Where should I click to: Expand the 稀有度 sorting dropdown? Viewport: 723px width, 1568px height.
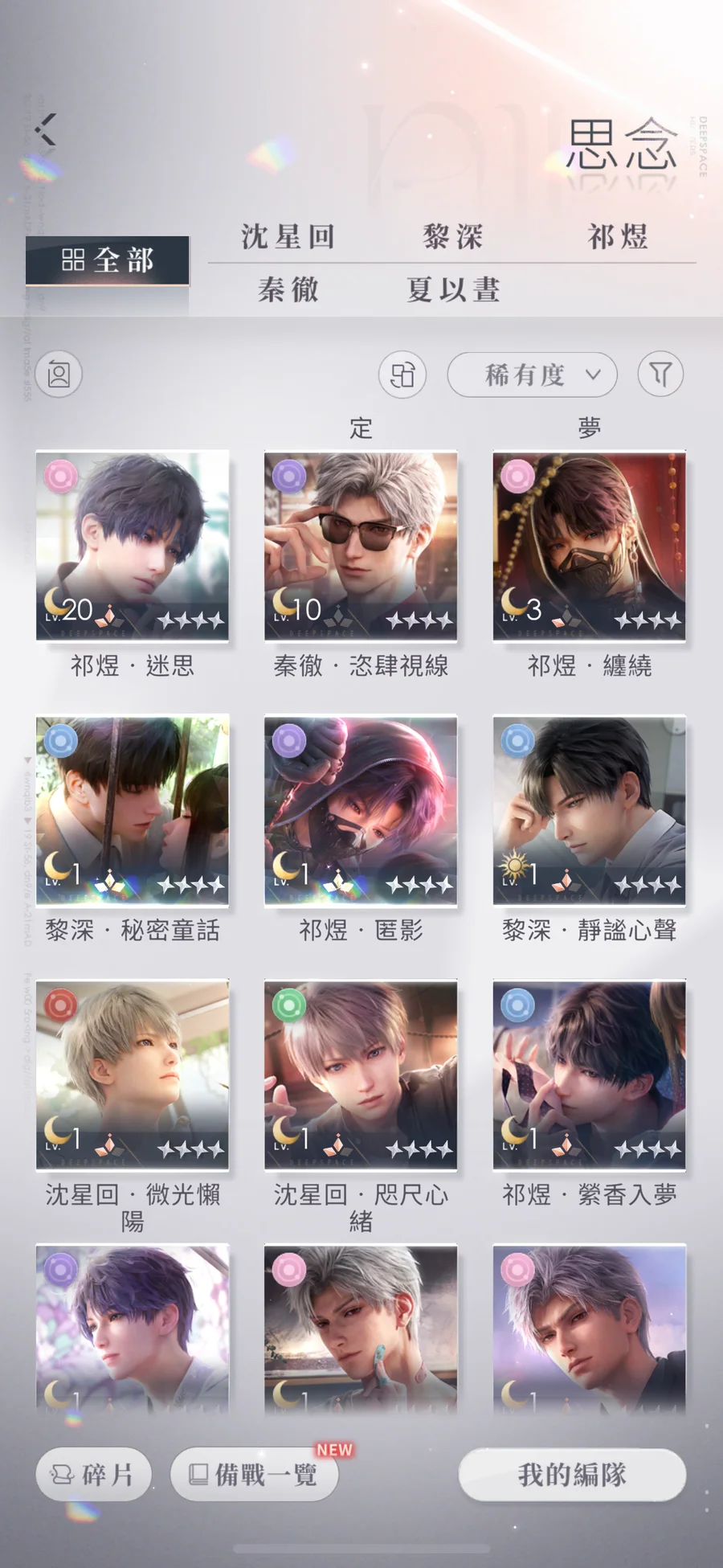[x=532, y=375]
